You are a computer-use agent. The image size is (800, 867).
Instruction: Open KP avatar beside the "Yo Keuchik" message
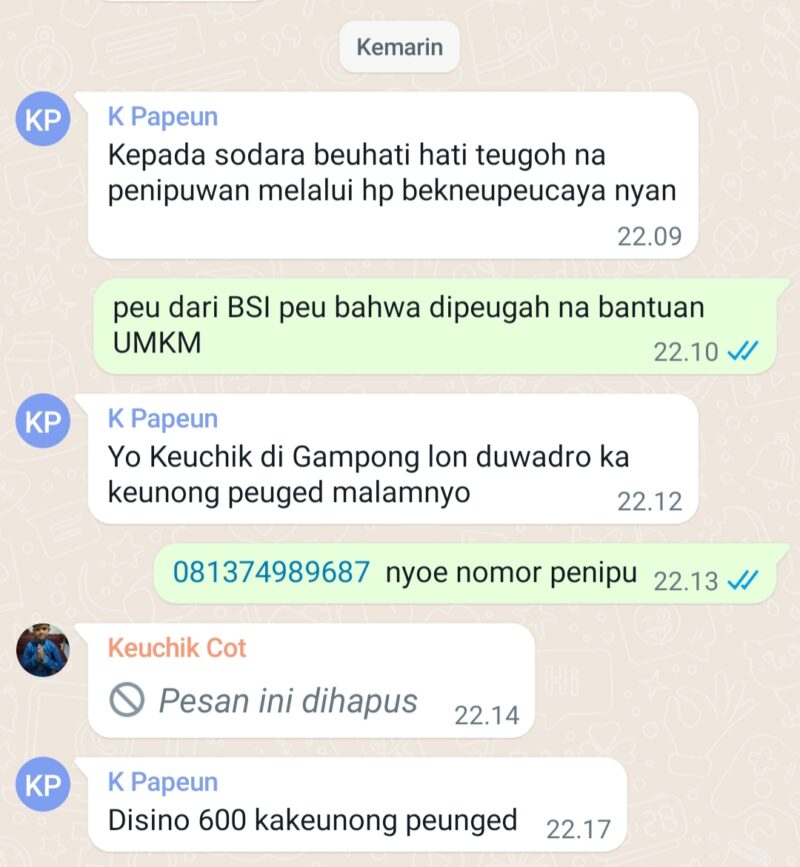point(43,421)
